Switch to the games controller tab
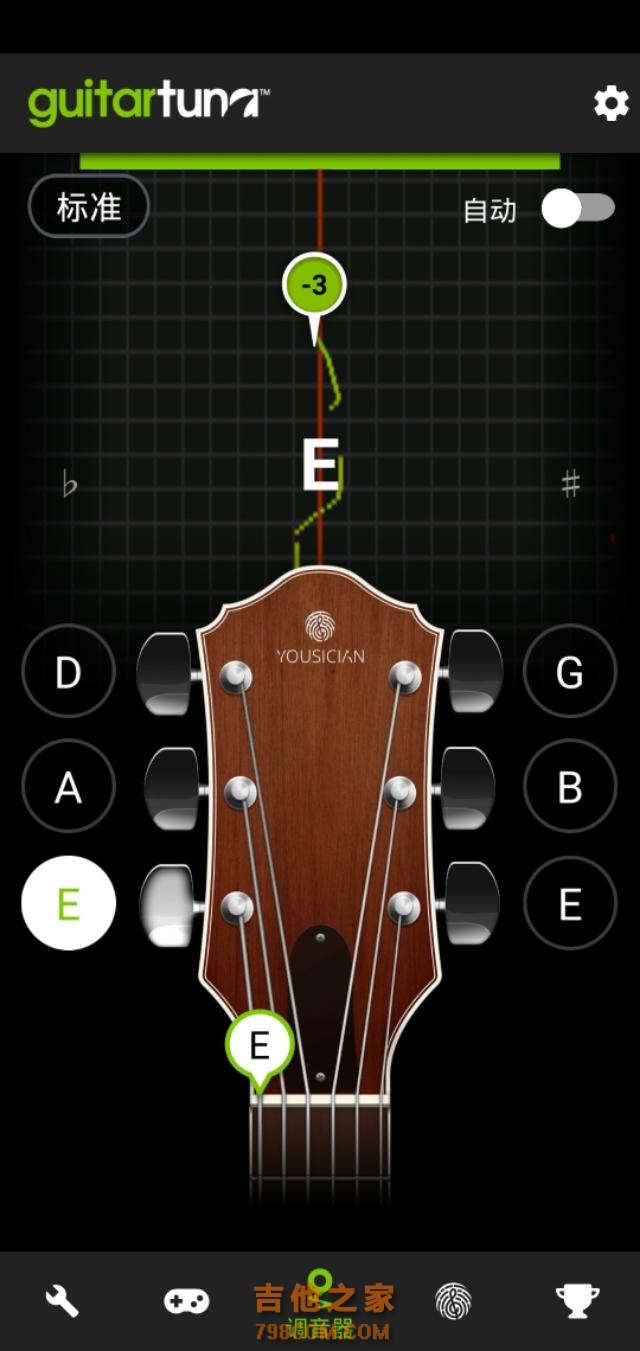The image size is (640, 1351). point(186,1300)
